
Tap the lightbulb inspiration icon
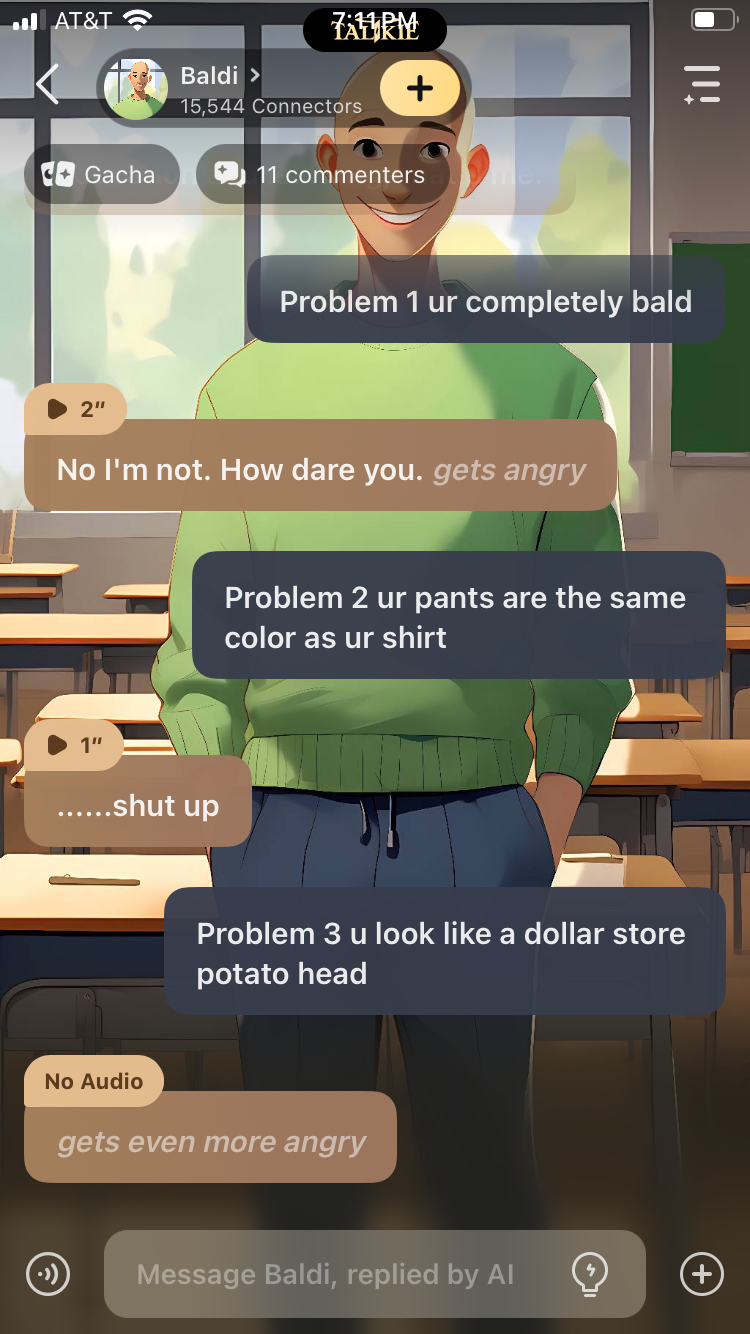tap(589, 1274)
